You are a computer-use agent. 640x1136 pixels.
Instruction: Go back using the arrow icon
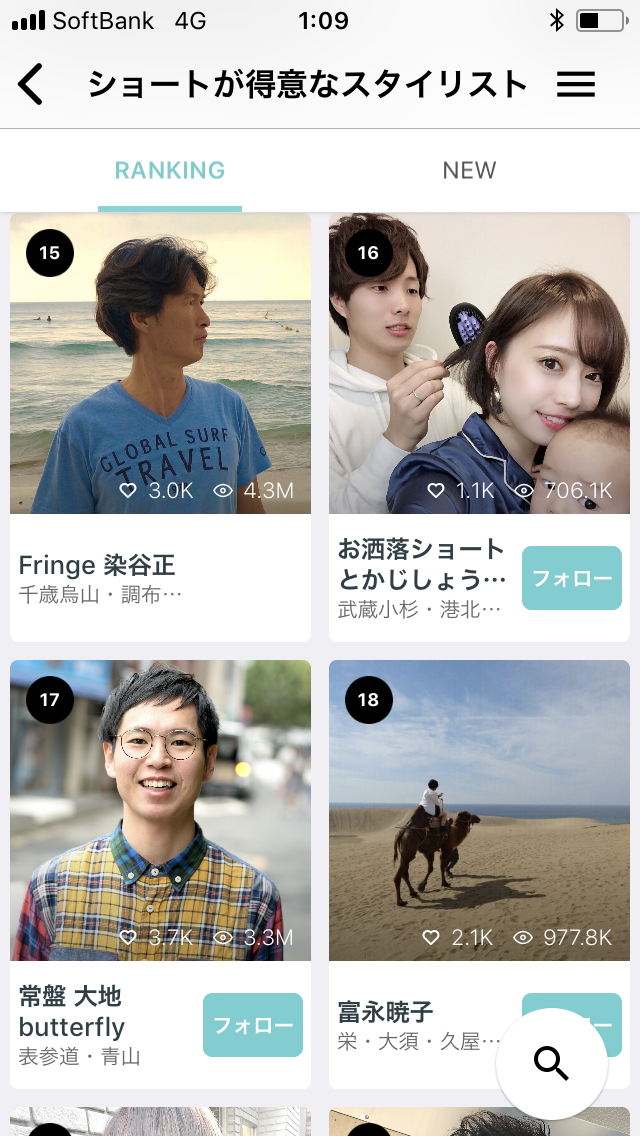coord(32,85)
